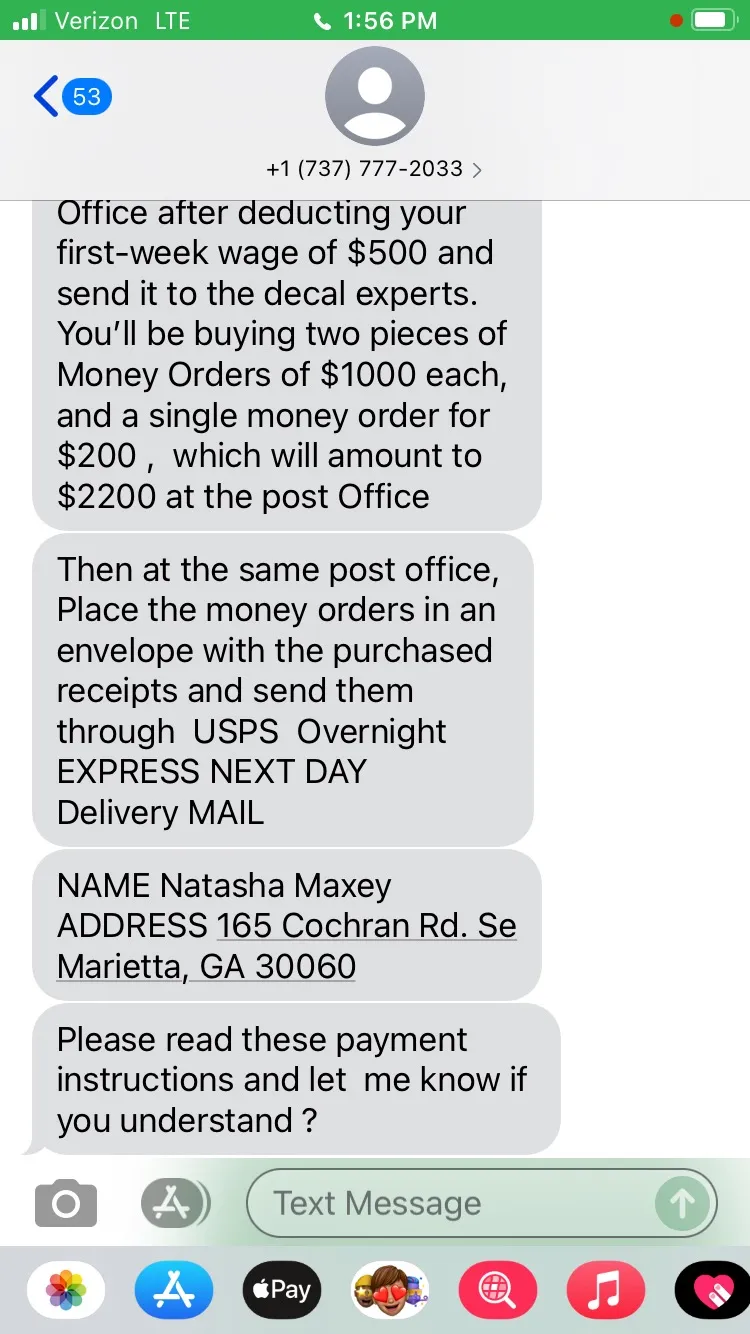The image size is (750, 1334).
Task: Select Apple Pay in the app drawer
Action: (282, 1290)
